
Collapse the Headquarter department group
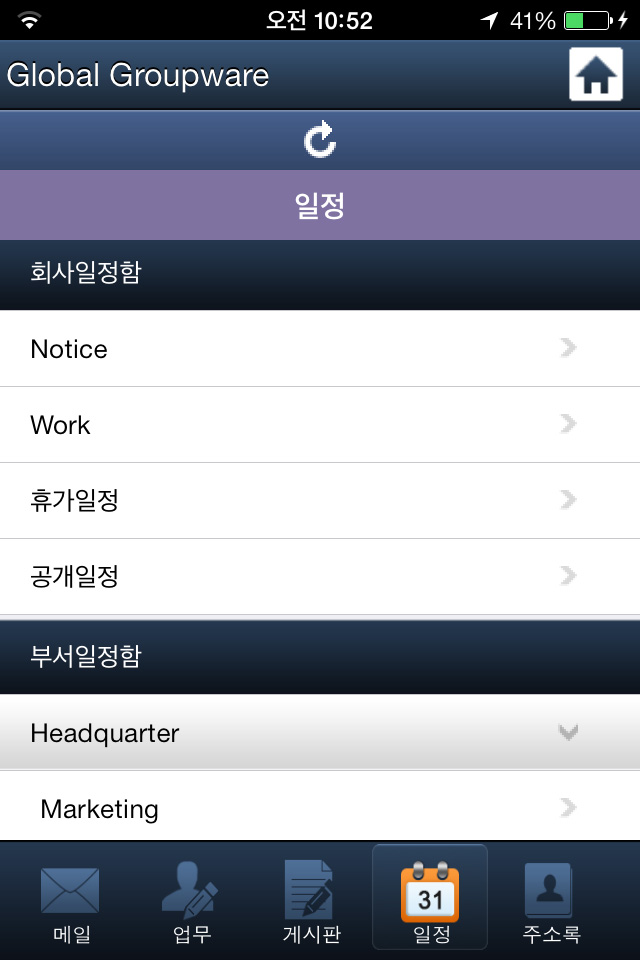(x=320, y=732)
